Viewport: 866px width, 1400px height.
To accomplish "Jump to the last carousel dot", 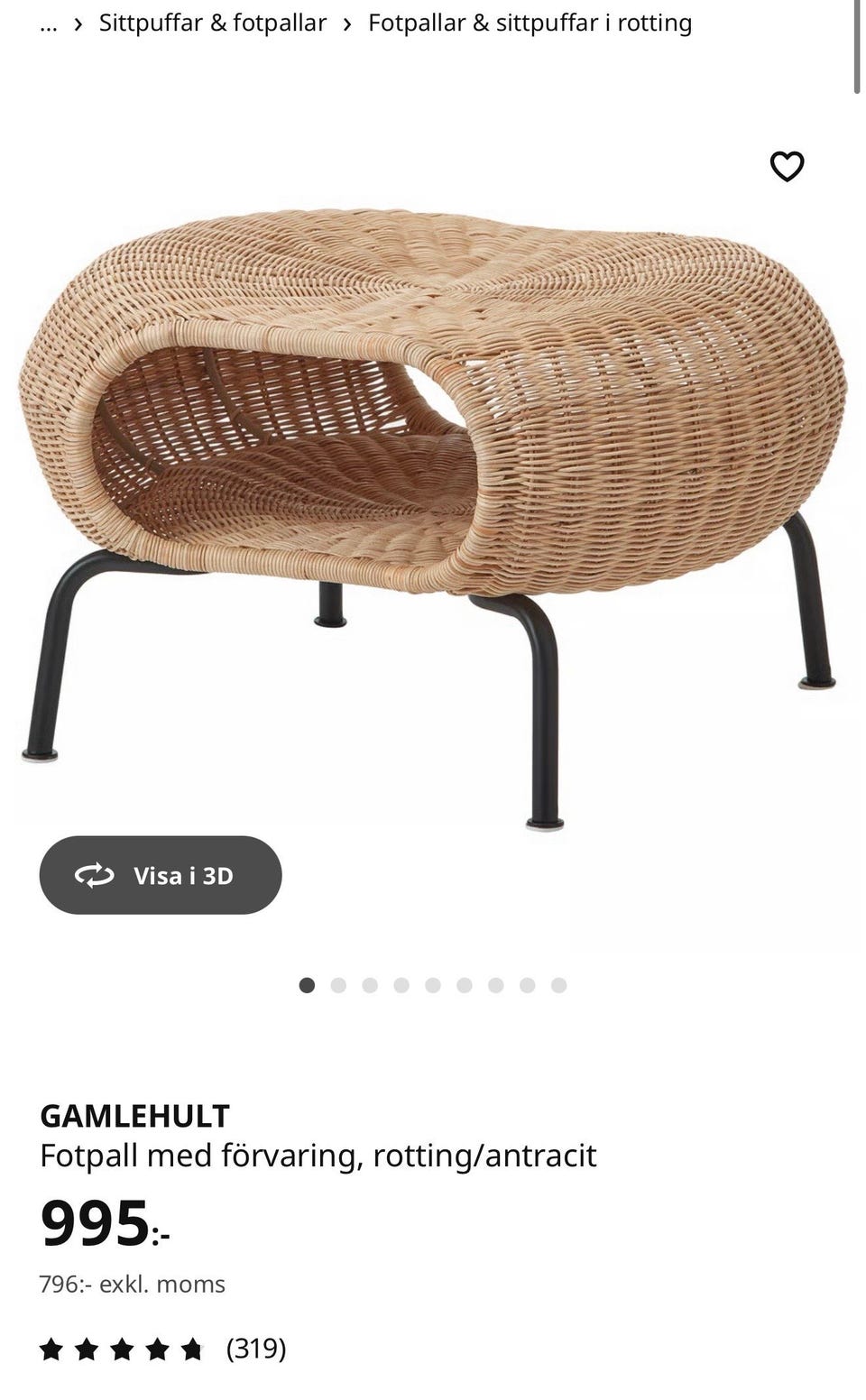I will 559,984.
